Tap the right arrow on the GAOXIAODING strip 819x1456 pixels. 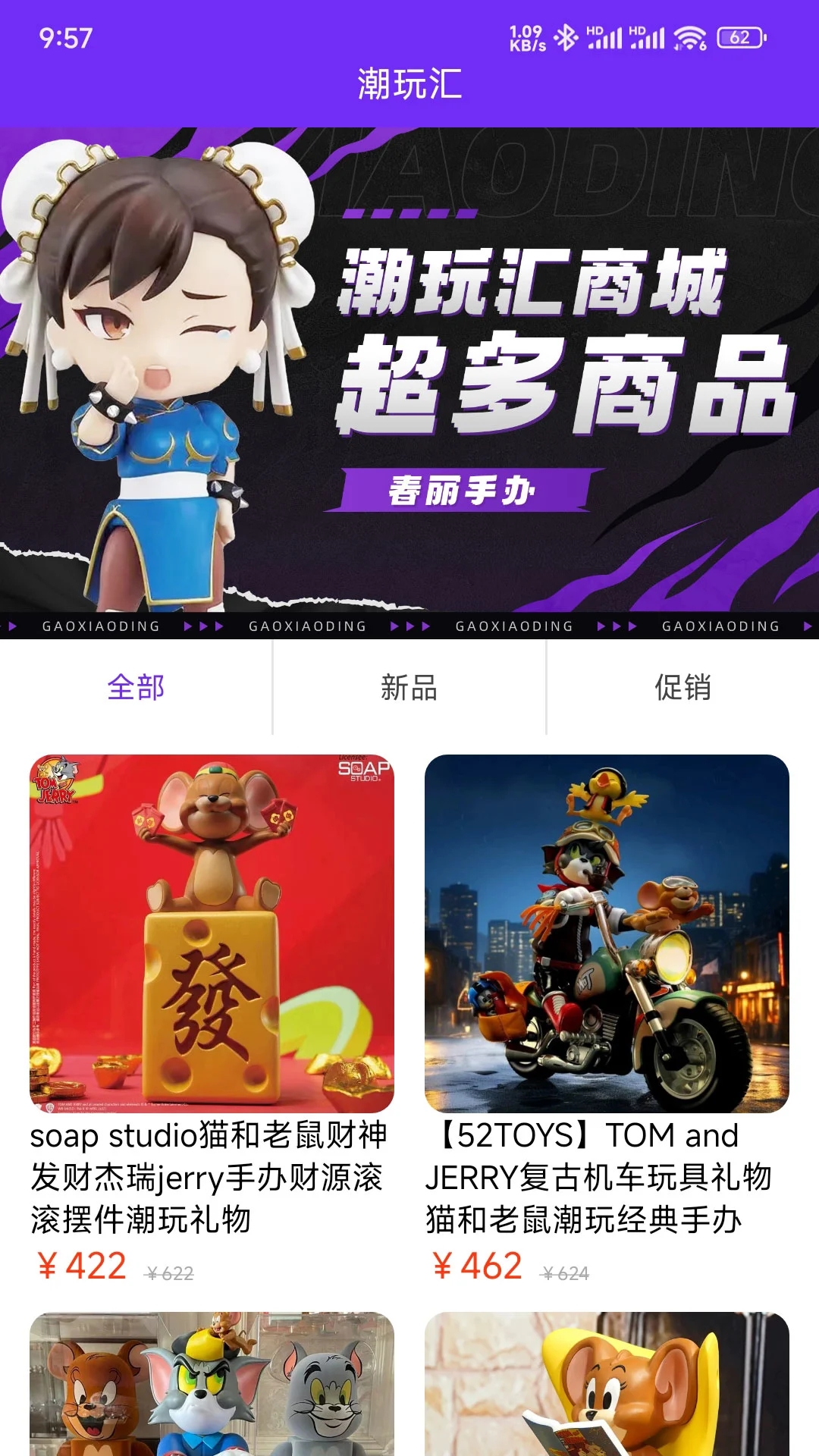click(x=807, y=626)
